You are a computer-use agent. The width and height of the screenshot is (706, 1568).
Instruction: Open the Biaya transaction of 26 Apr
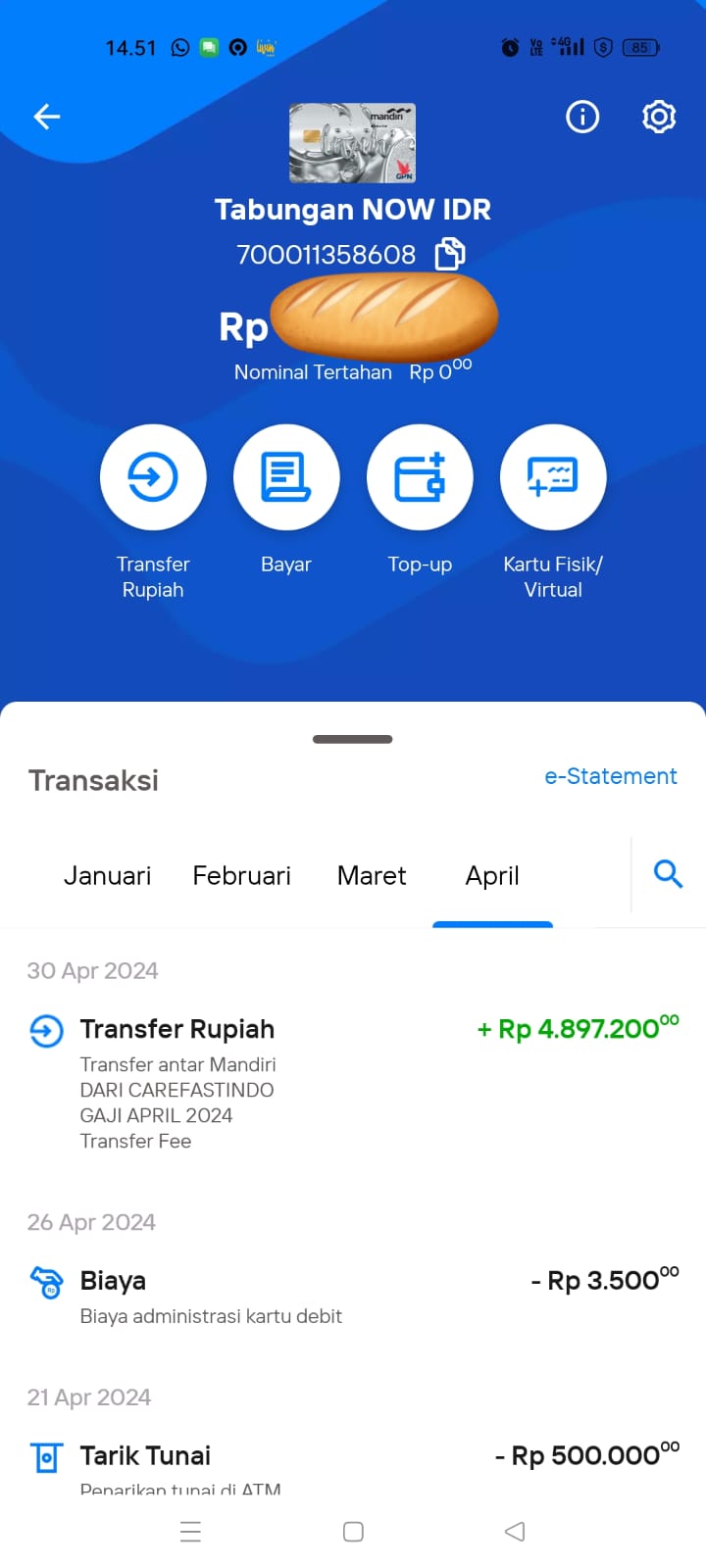(353, 1297)
